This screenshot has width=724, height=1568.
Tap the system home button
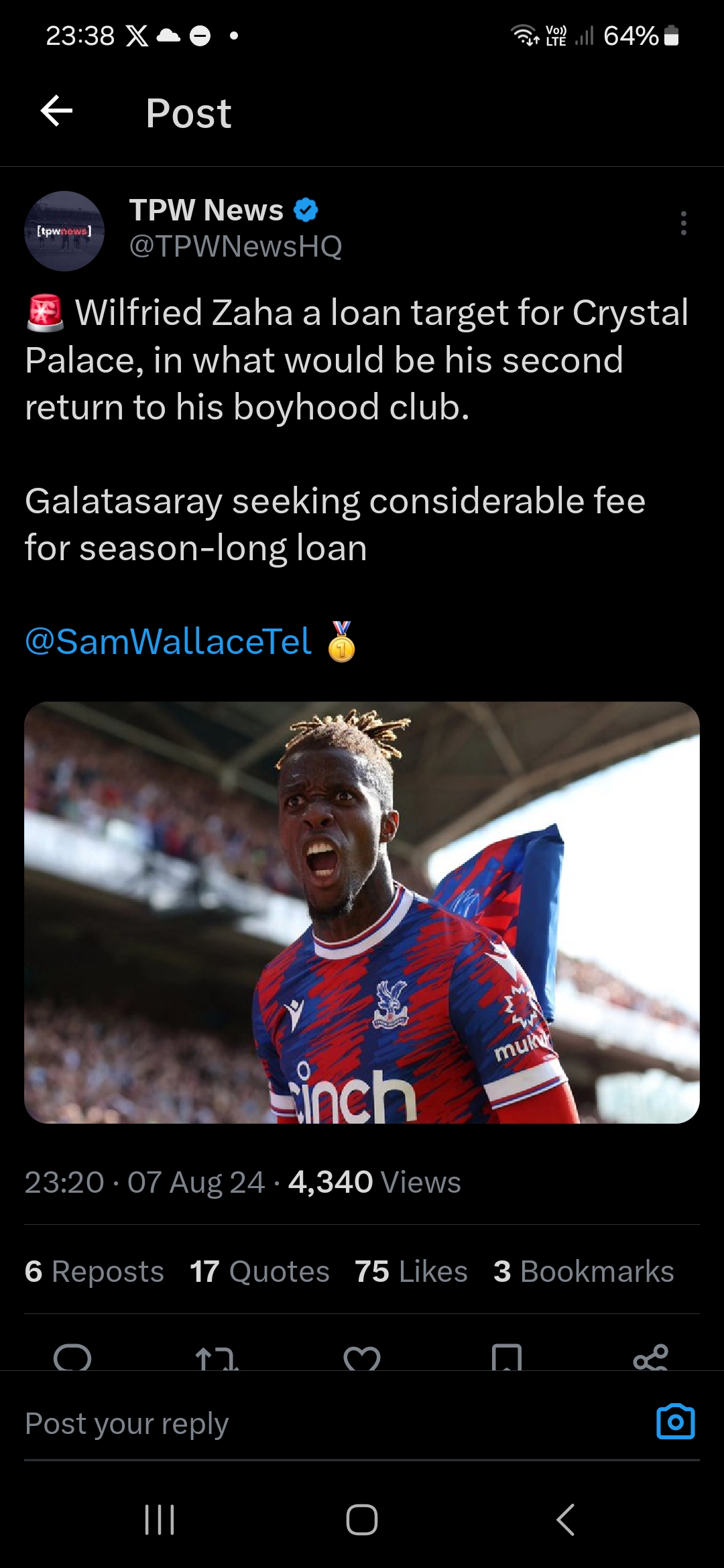click(x=362, y=1520)
